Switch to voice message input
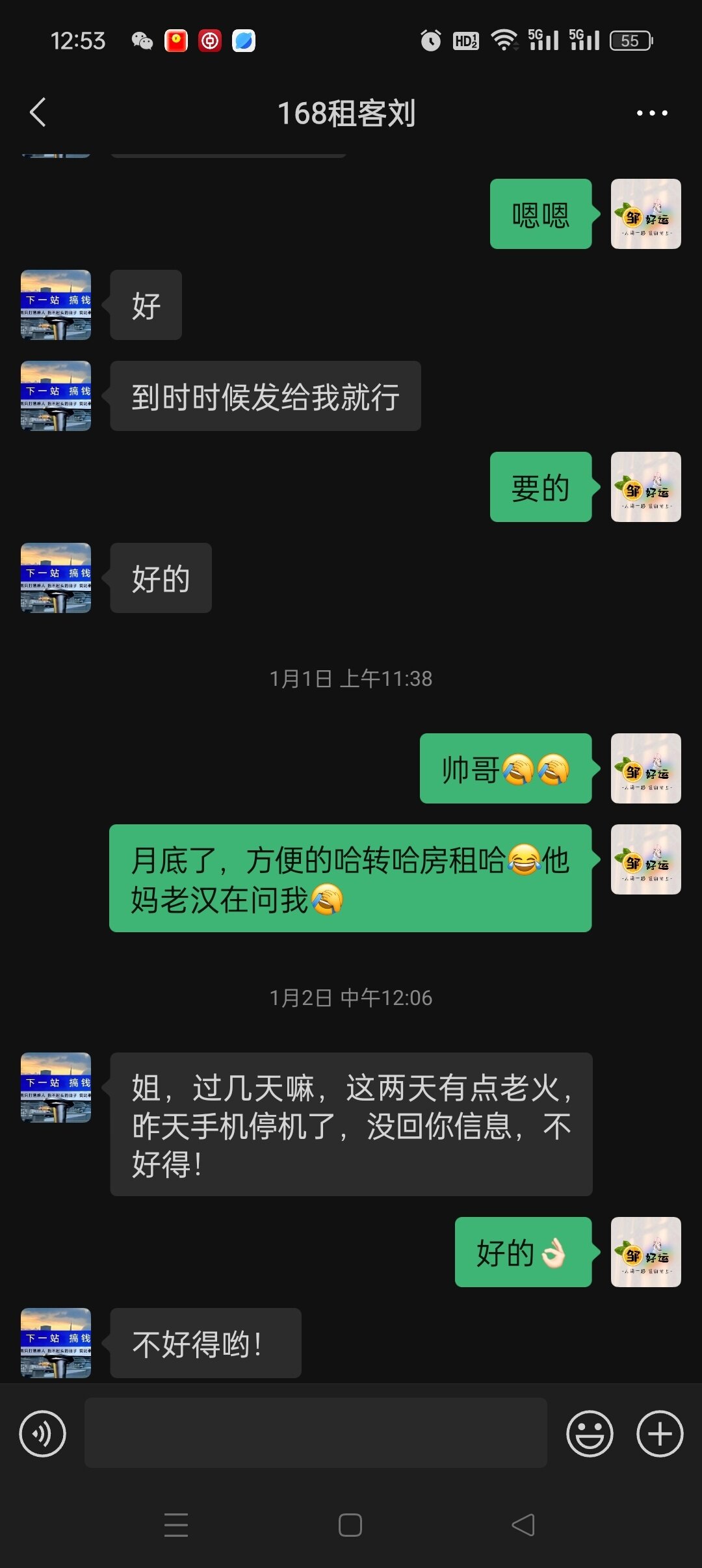Screen dimensions: 702x1568 (43, 1433)
